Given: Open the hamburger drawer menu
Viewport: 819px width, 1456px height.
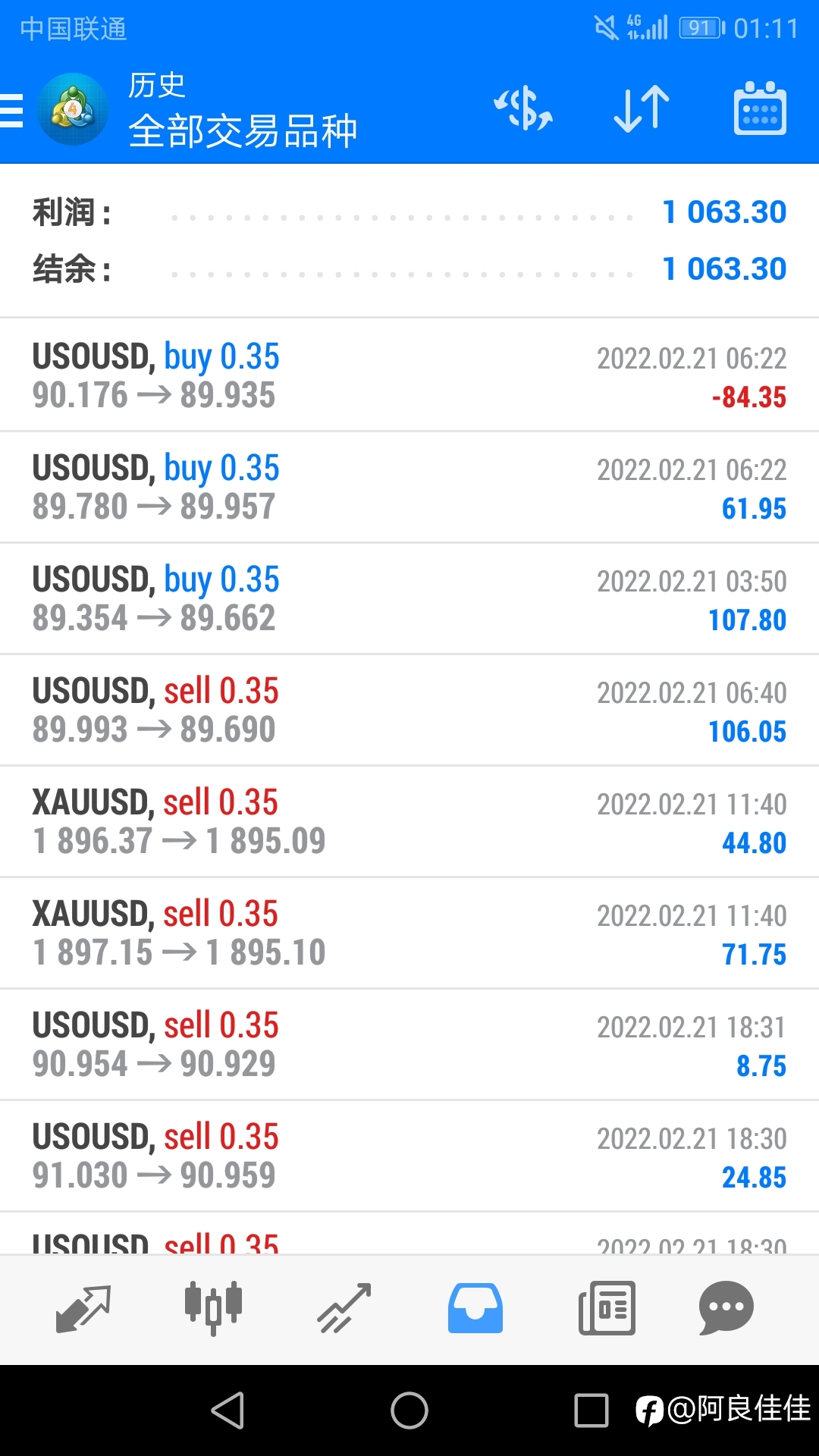Looking at the screenshot, I should click(11, 111).
